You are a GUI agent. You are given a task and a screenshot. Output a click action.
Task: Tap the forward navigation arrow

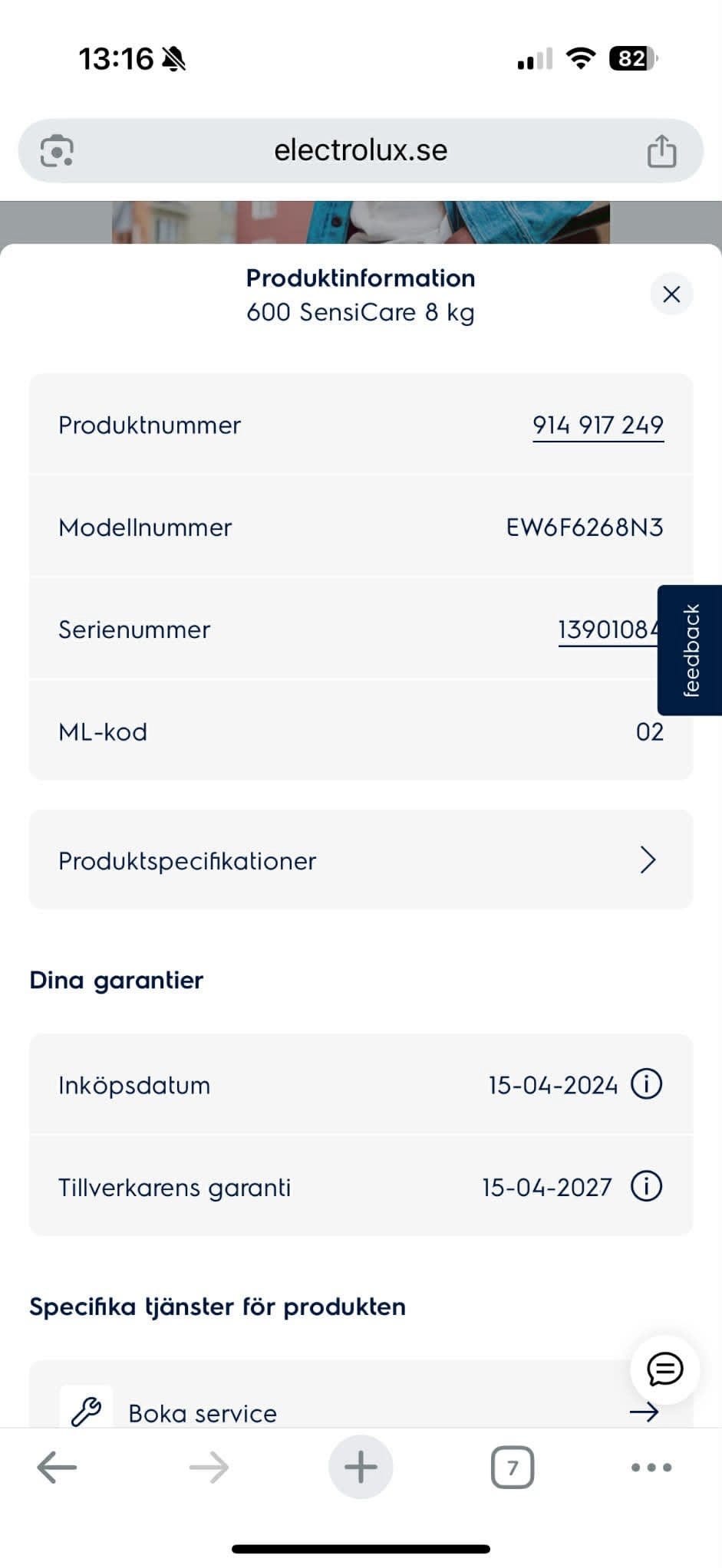pos(207,1467)
